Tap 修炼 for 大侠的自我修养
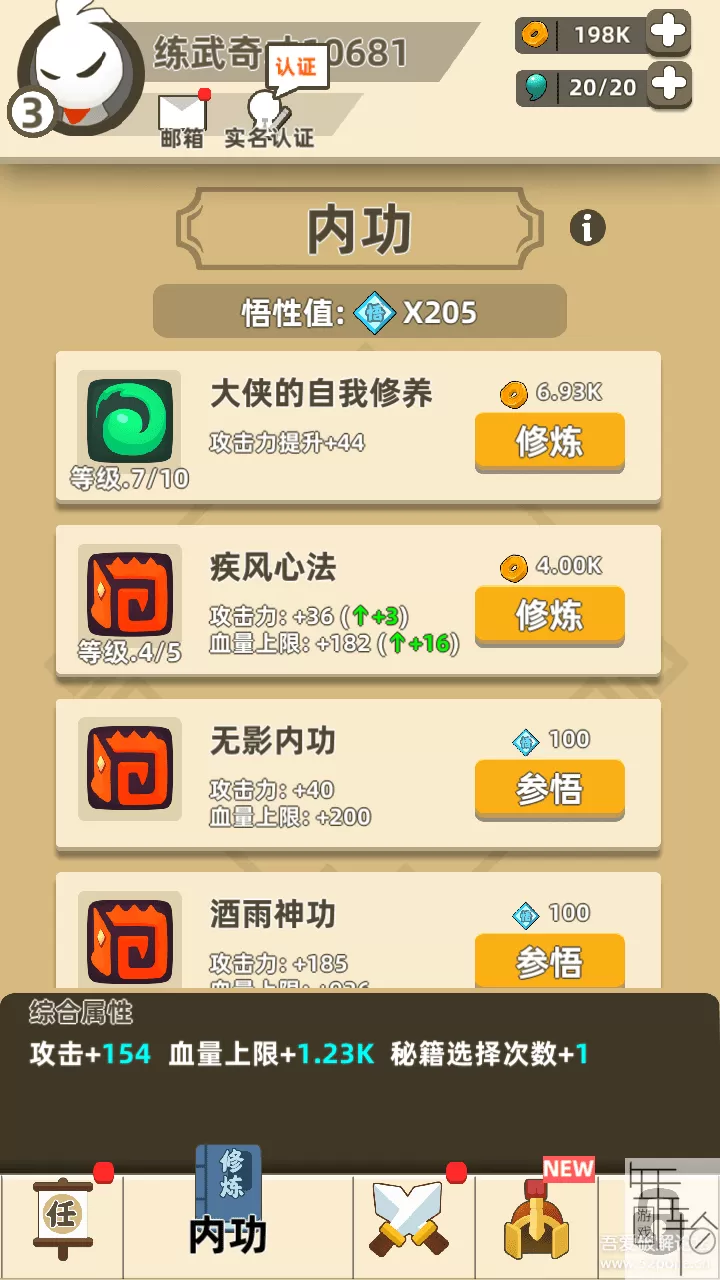 549,441
